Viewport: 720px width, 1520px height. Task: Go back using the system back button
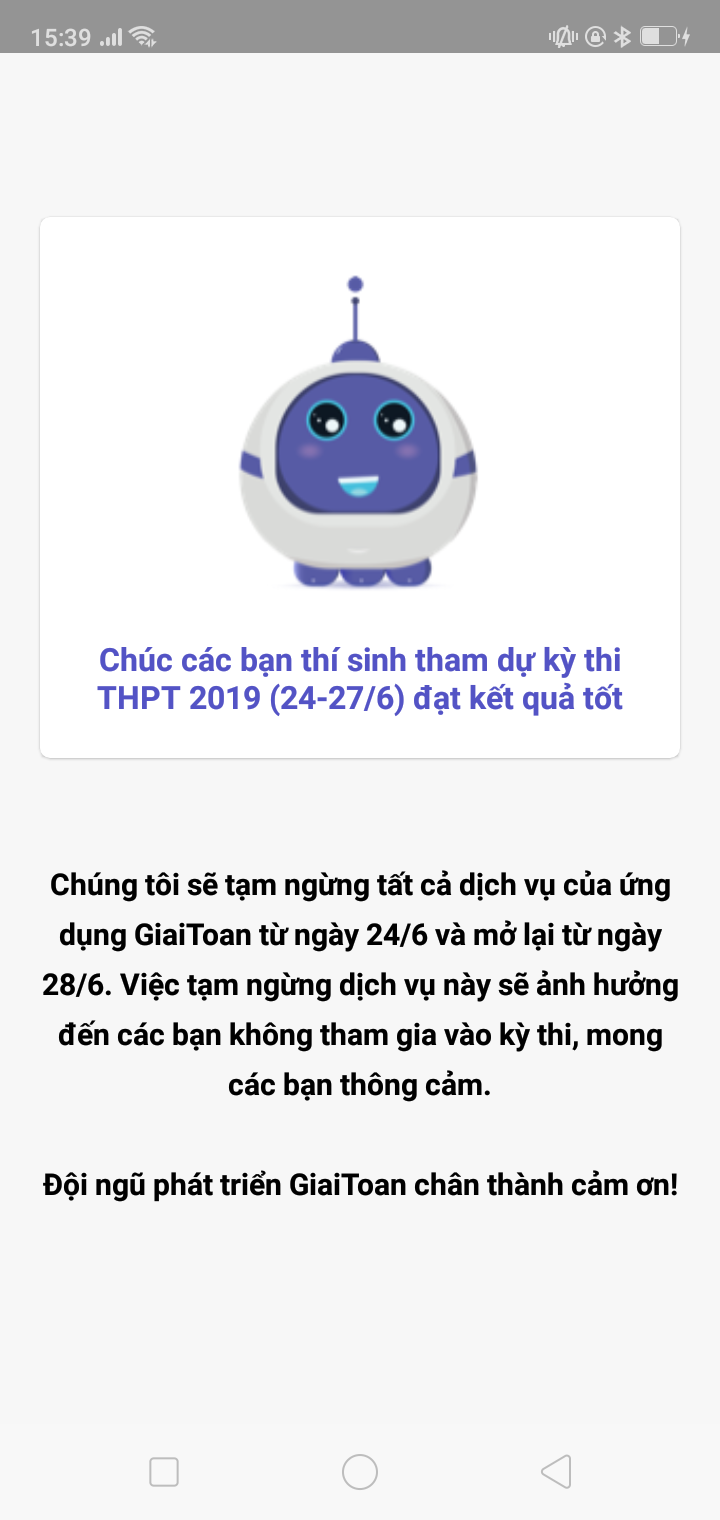coord(556,1471)
